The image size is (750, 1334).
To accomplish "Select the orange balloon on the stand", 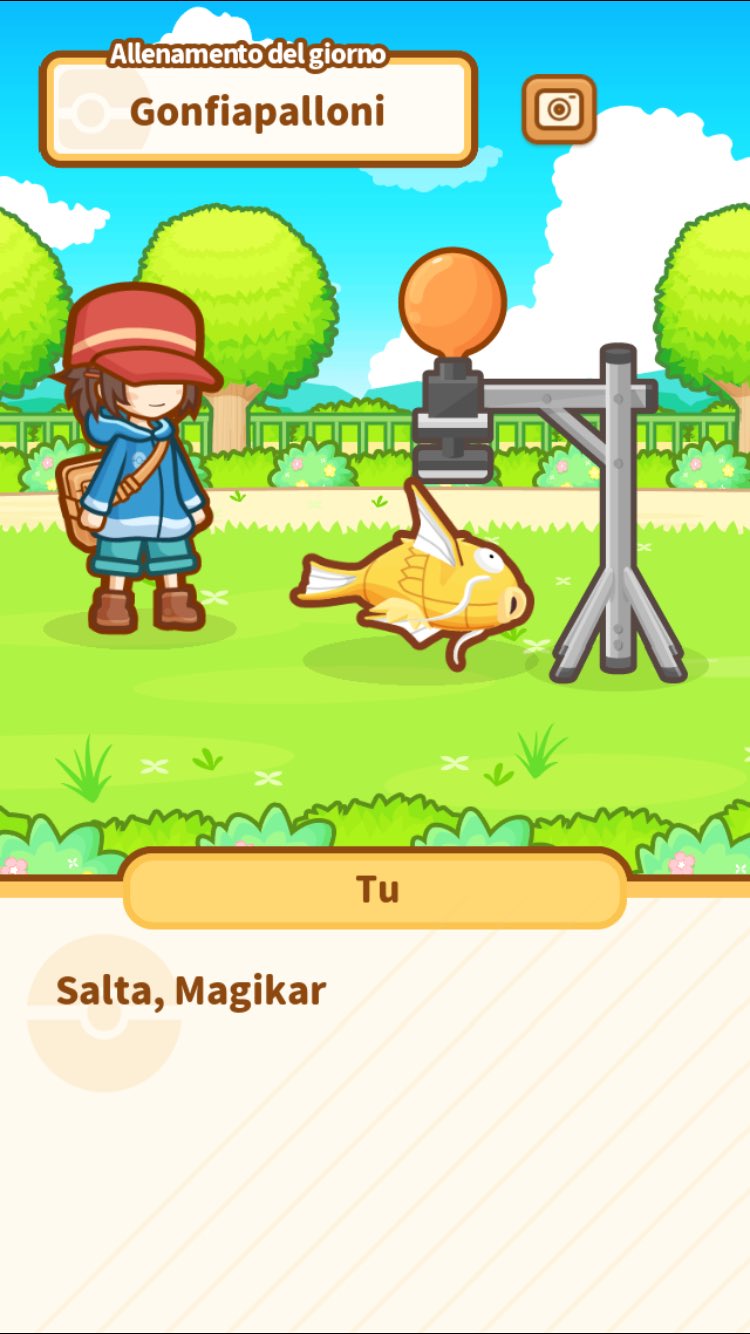I will pos(452,298).
